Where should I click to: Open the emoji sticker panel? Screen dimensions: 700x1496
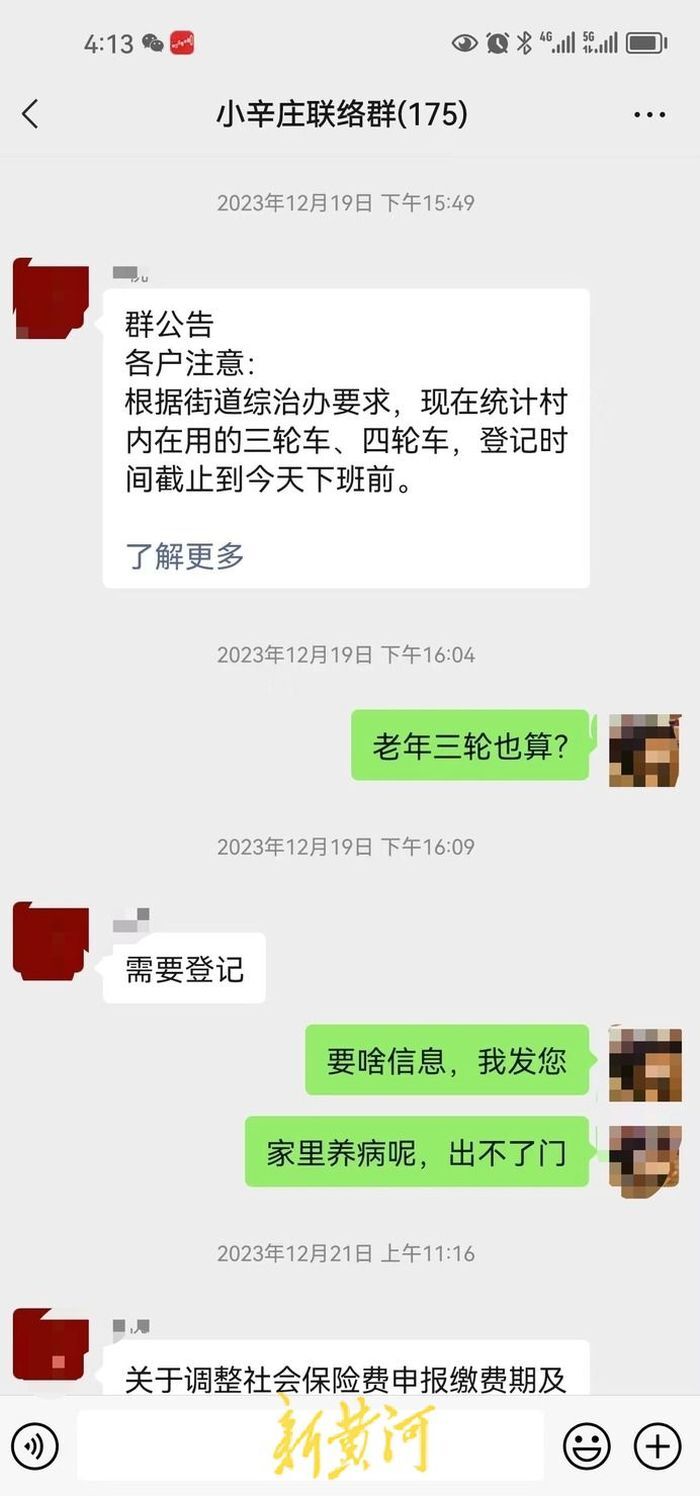tap(587, 1446)
